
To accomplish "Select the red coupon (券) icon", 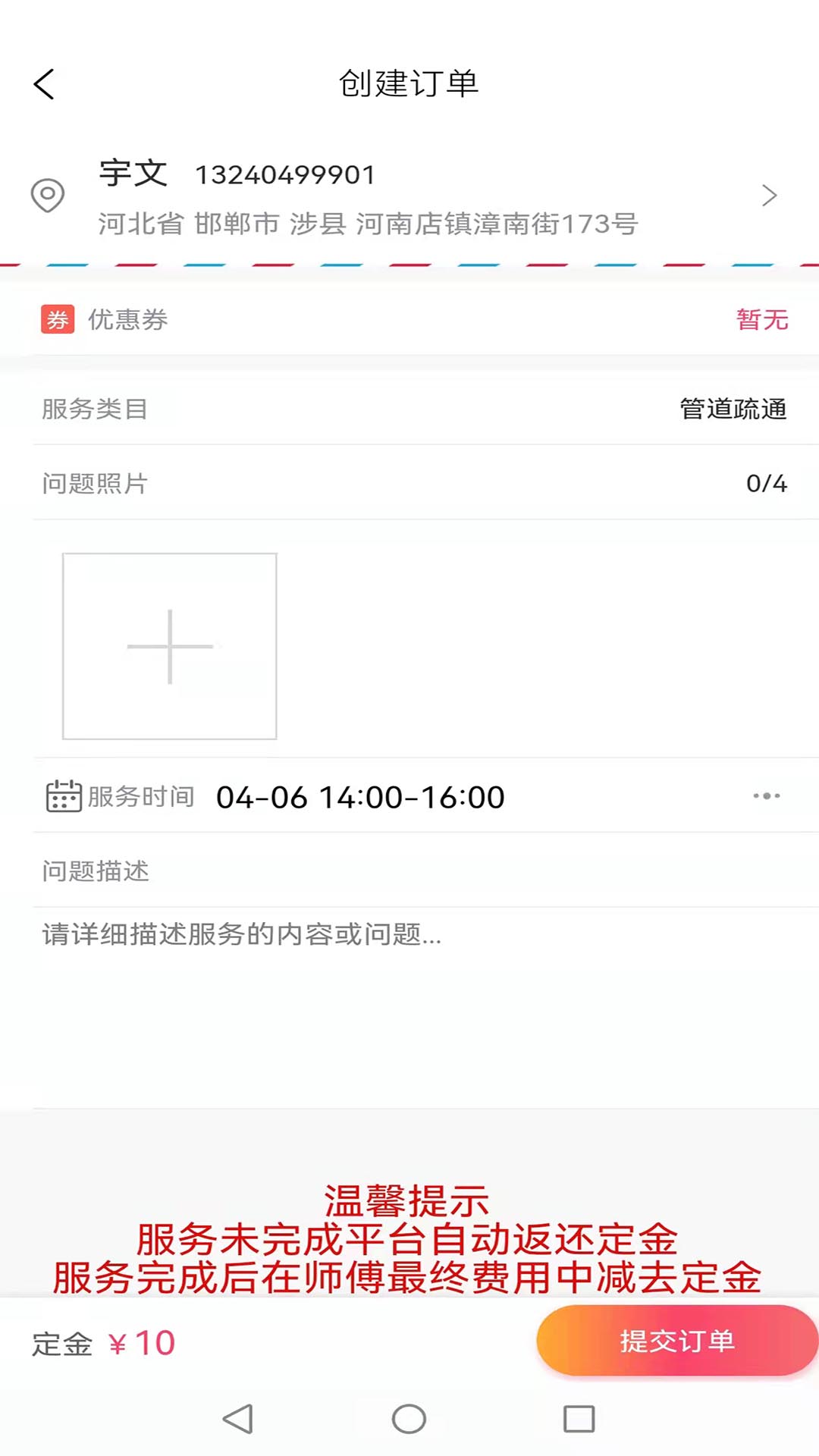I will click(57, 319).
